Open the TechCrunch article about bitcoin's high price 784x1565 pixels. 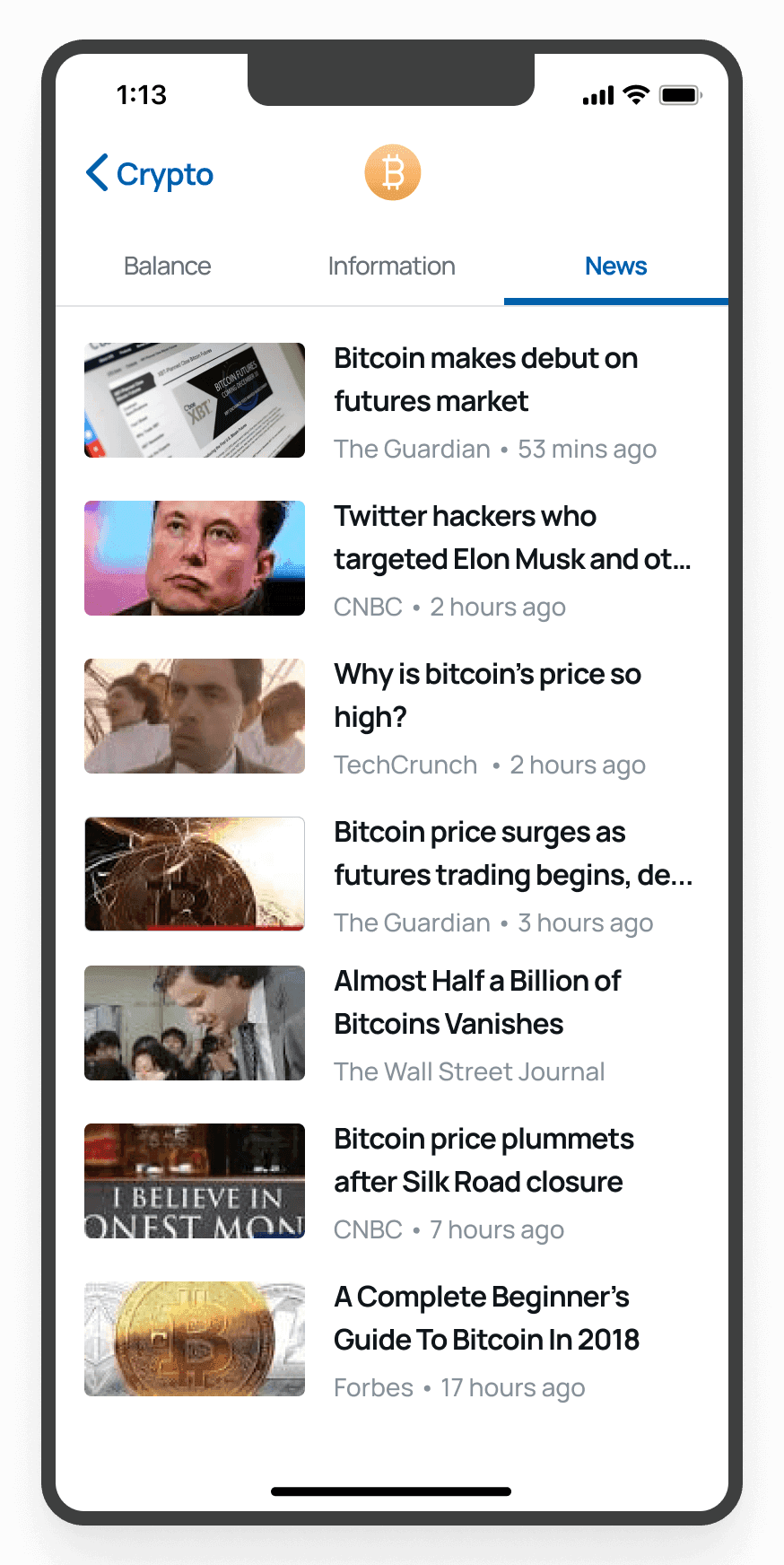point(487,695)
